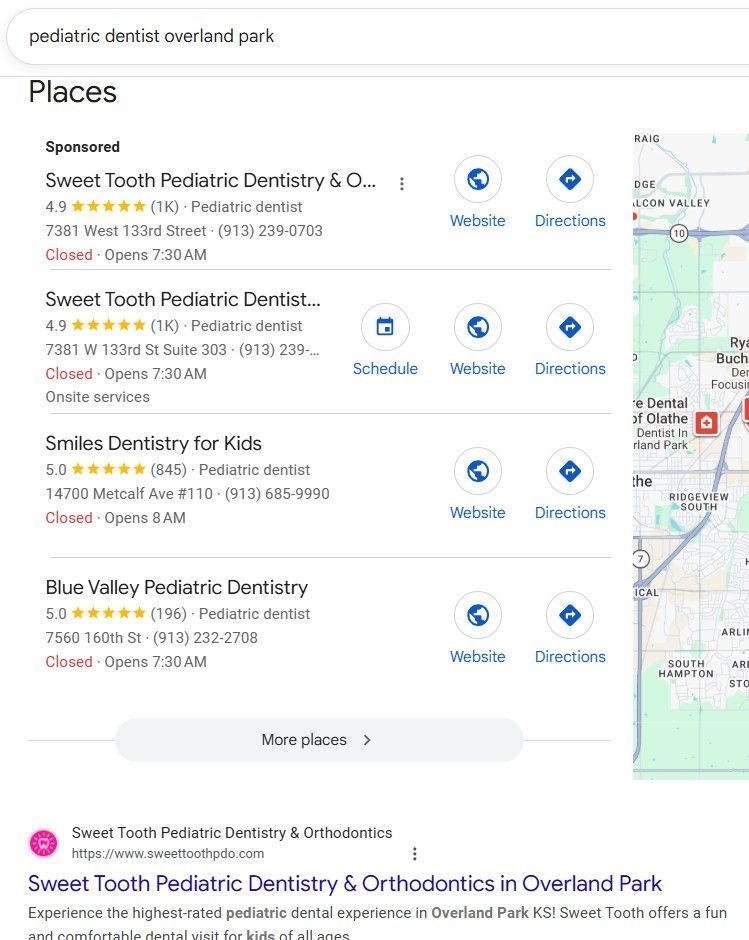This screenshot has height=940, width=749.
Task: Open the Smiles Dentistry for Kids listing
Action: click(x=154, y=443)
